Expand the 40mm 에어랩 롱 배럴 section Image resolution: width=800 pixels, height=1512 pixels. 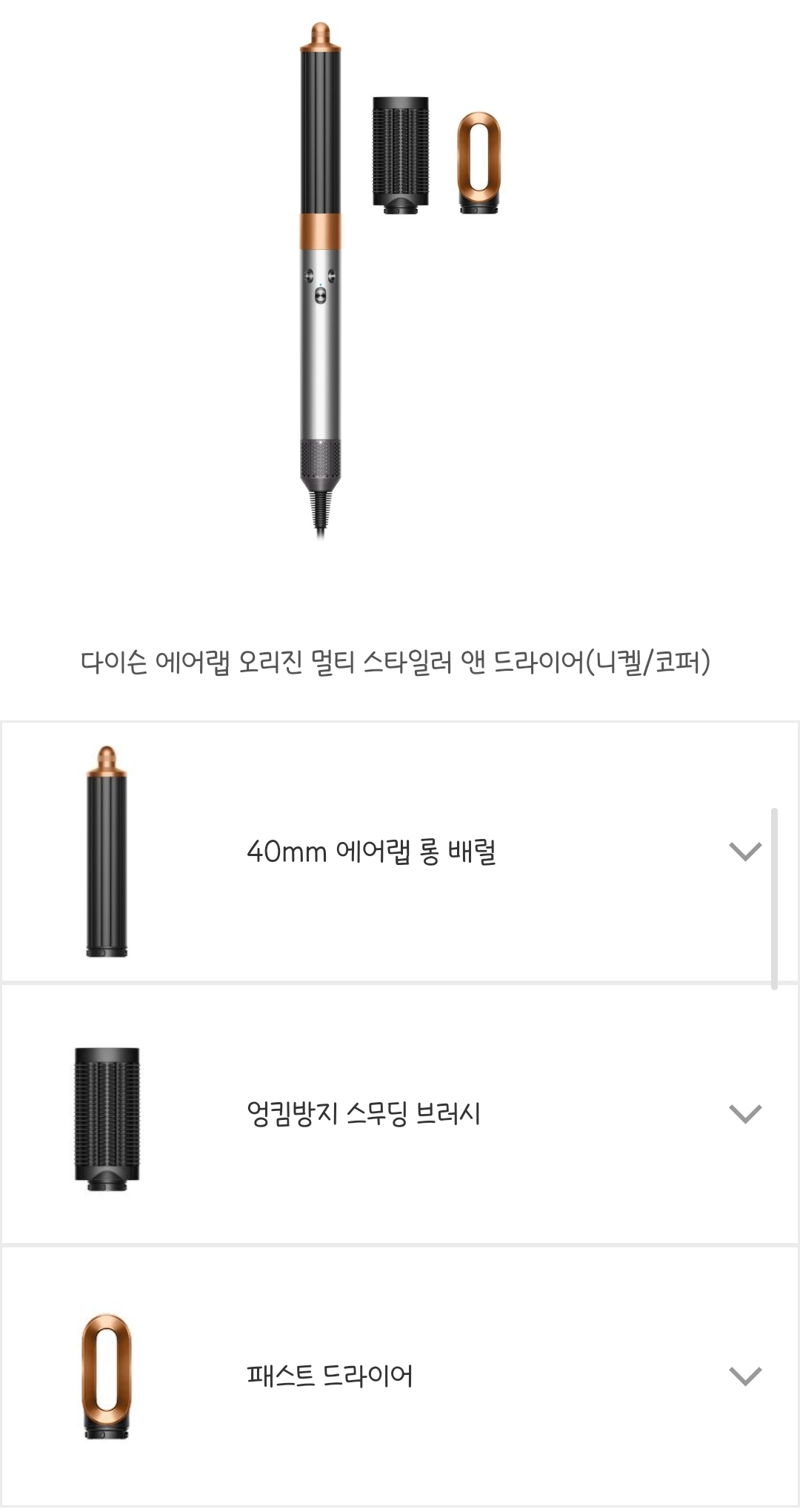click(x=744, y=852)
